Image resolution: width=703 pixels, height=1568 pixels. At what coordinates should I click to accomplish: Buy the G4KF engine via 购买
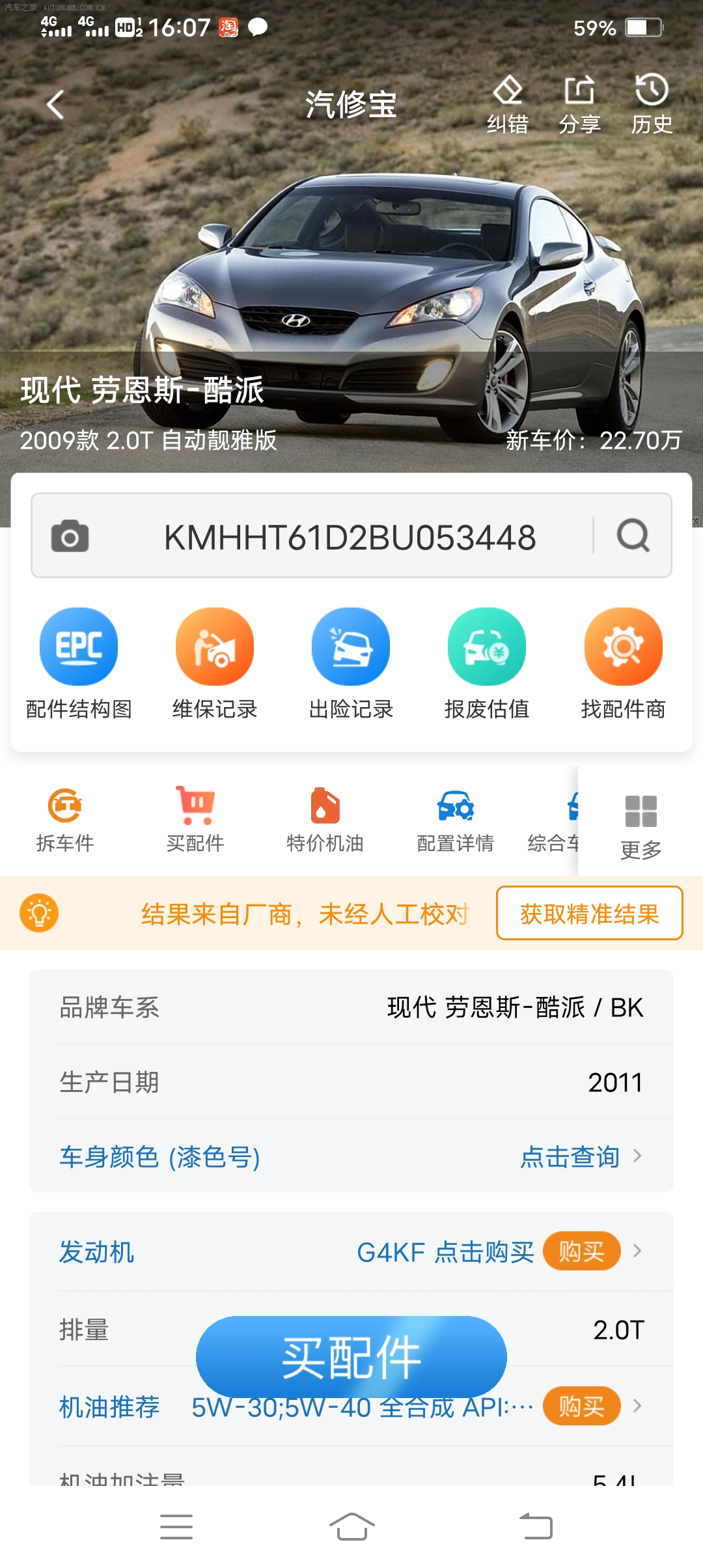coord(581,1251)
